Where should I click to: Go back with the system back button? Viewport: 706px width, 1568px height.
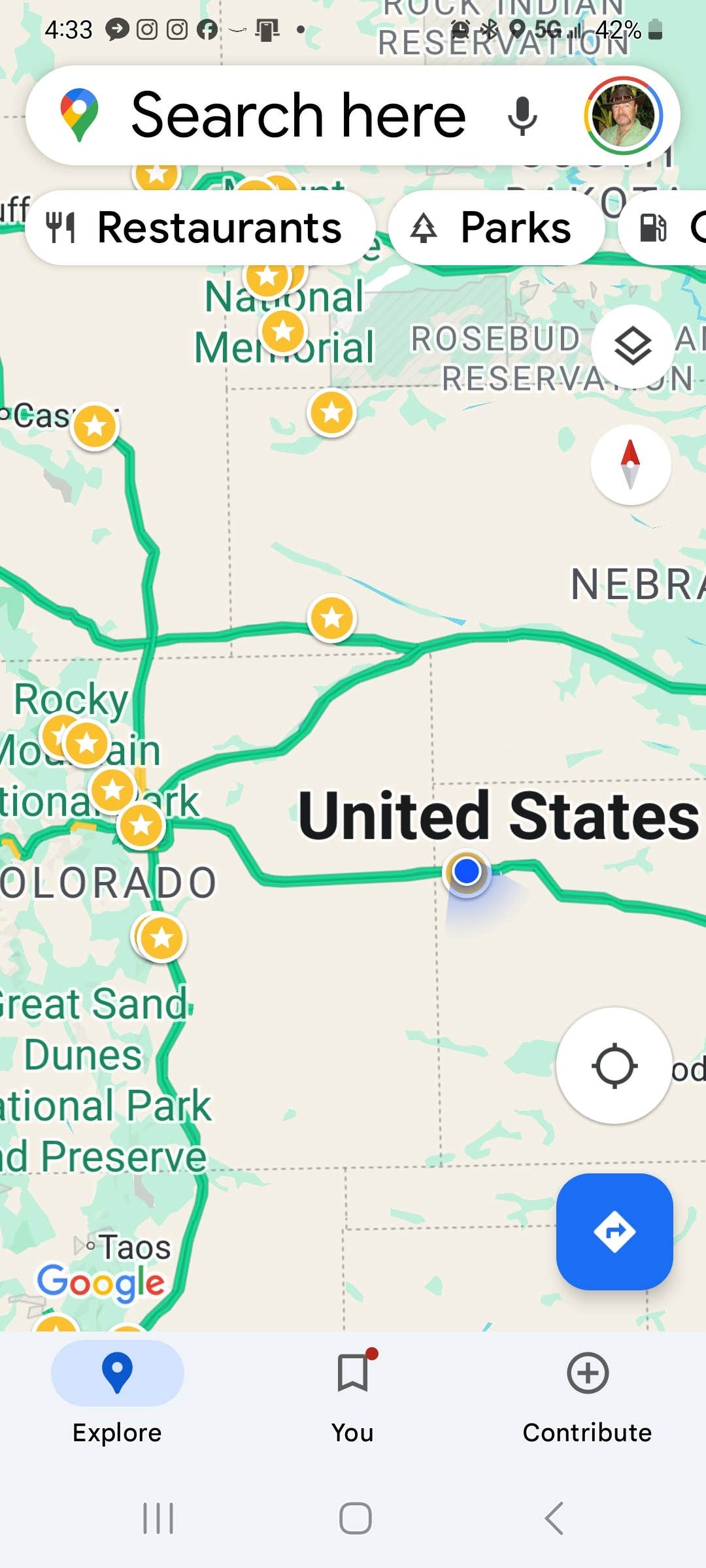click(x=554, y=1518)
